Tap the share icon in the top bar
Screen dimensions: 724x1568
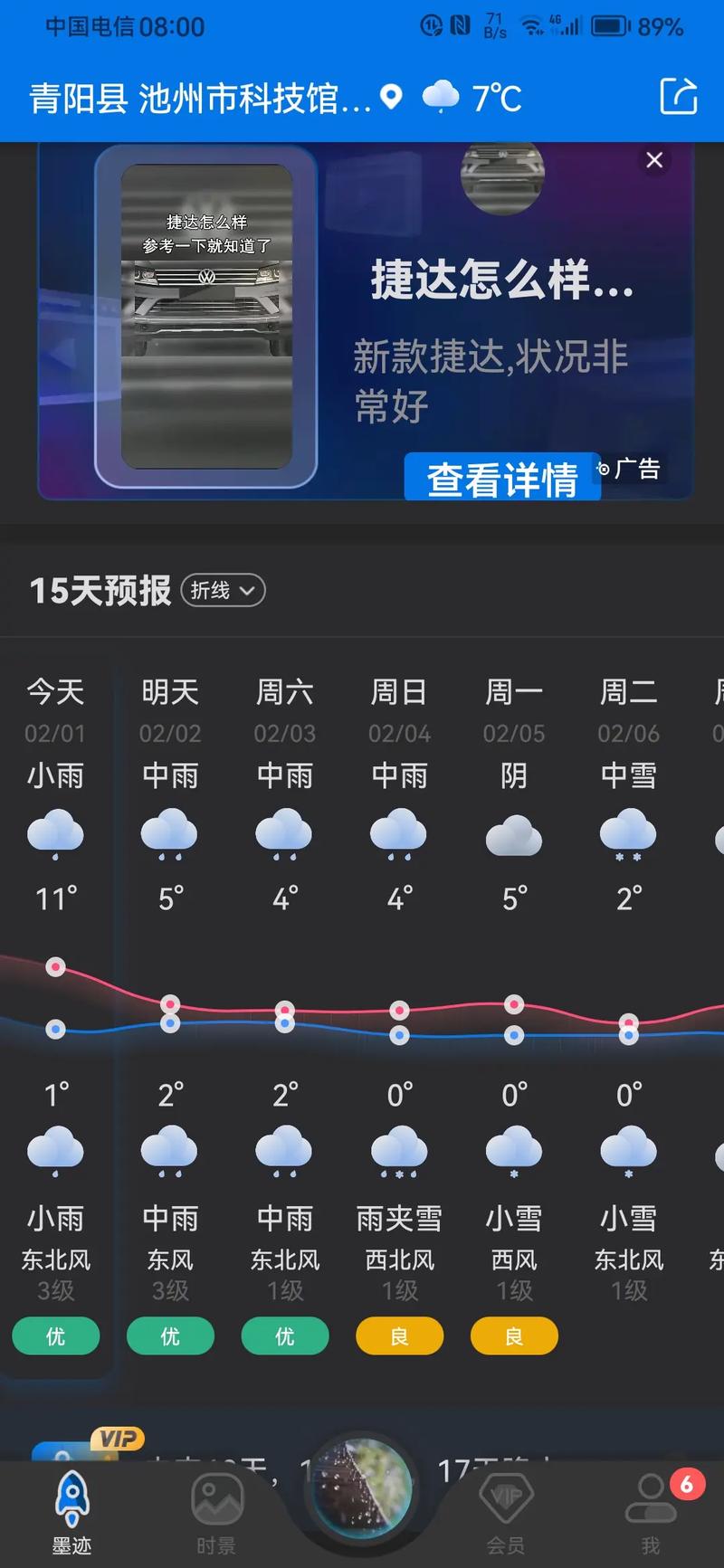pos(680,98)
